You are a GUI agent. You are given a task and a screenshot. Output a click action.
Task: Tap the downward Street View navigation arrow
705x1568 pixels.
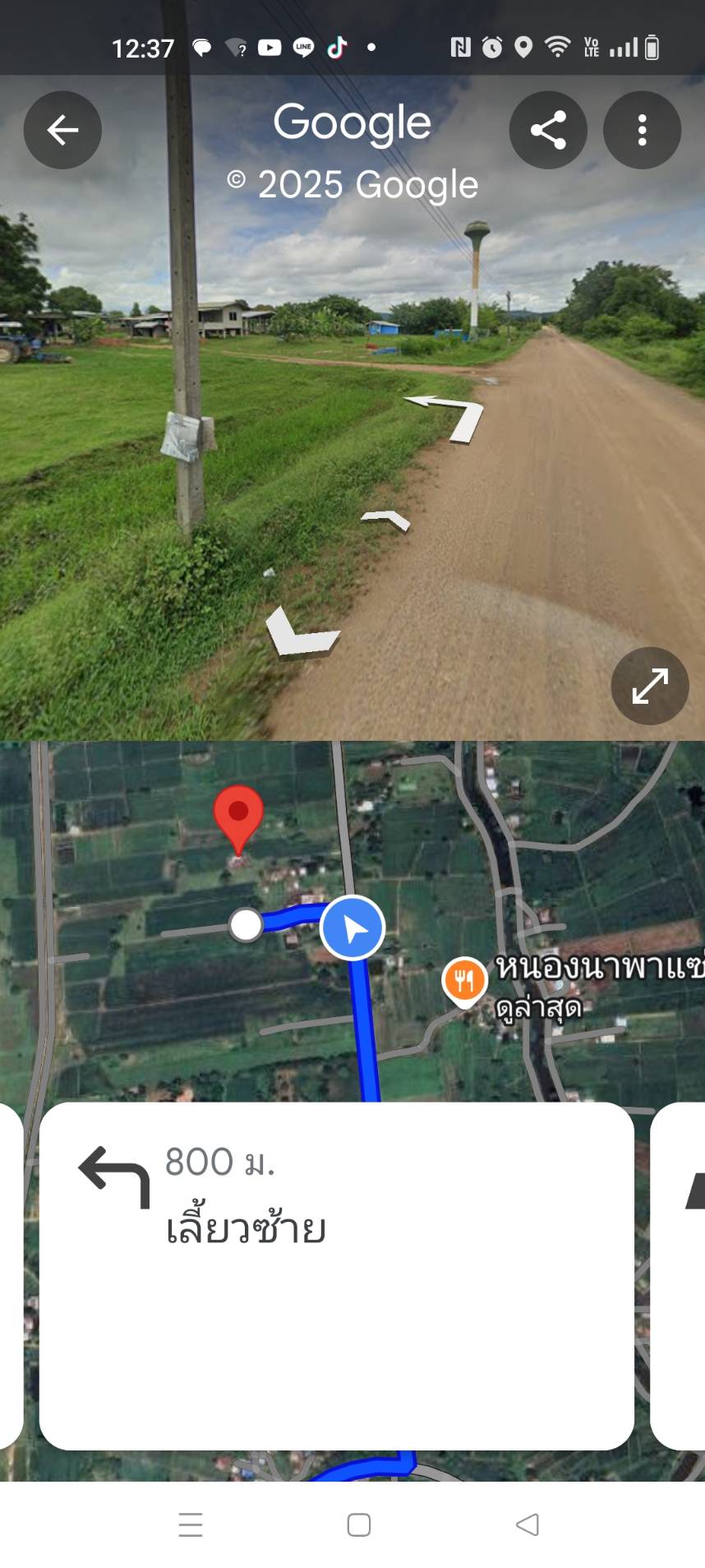[x=300, y=633]
